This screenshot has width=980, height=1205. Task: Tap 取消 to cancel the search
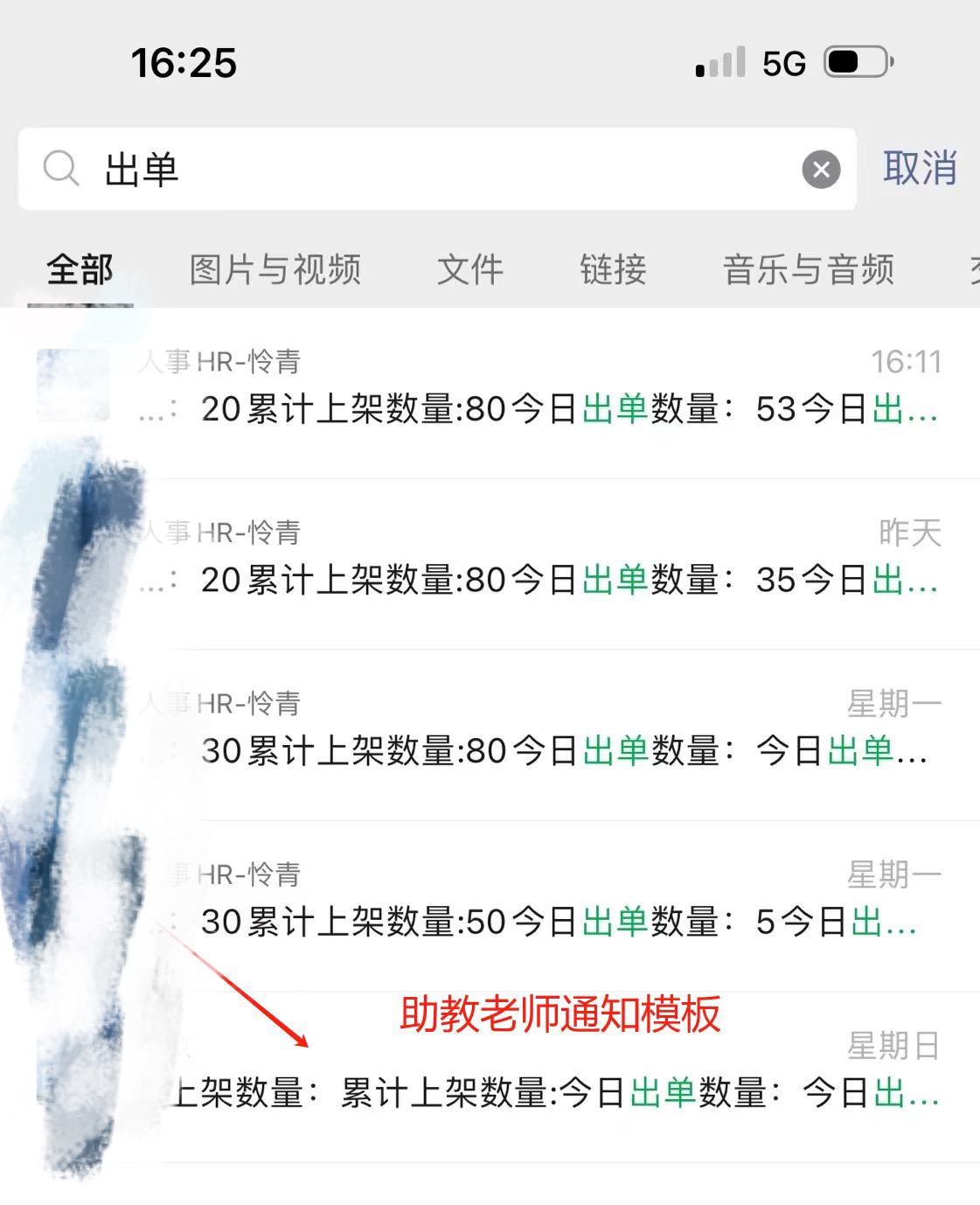921,168
